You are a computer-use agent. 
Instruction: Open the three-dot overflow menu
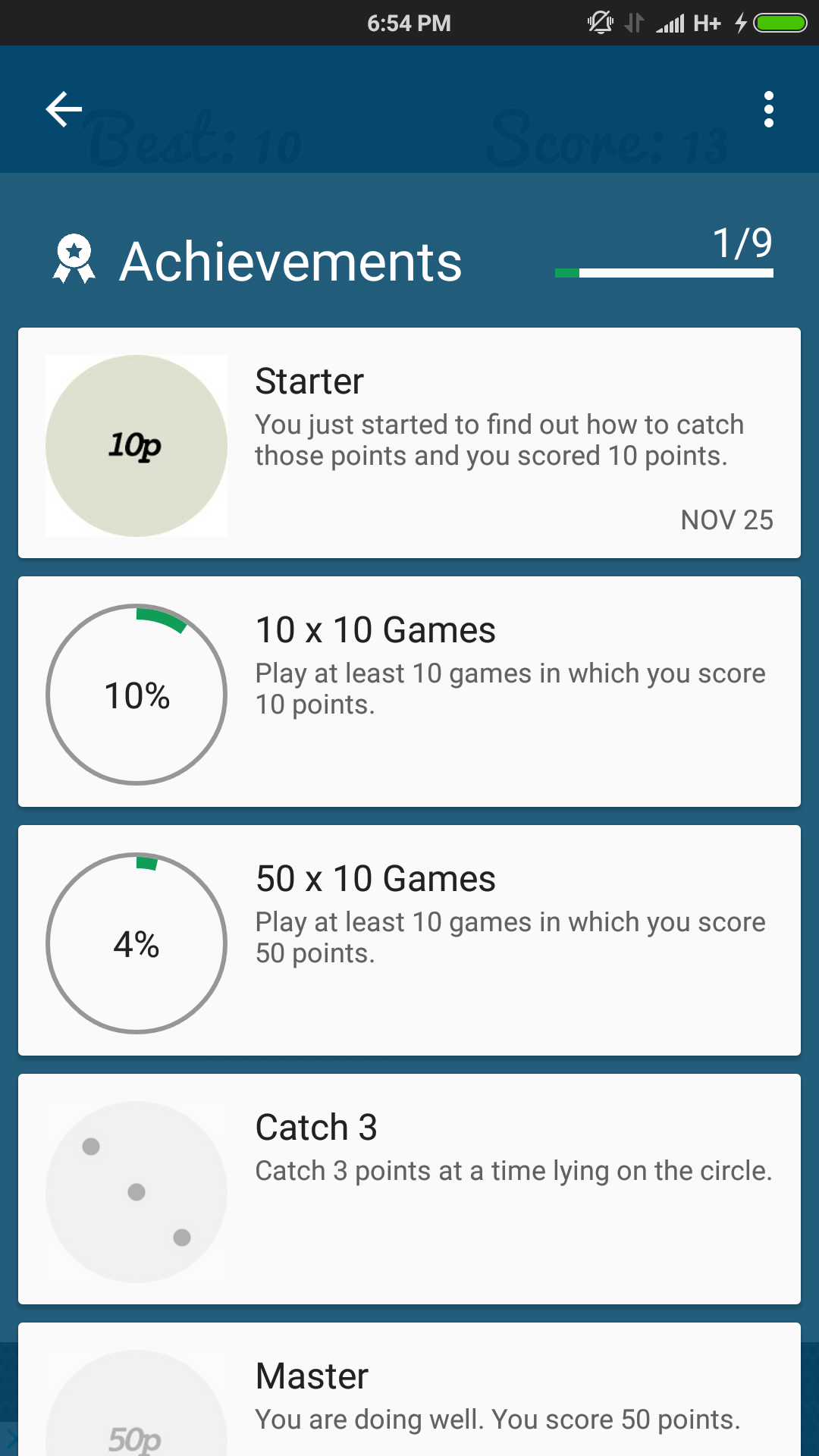[768, 110]
